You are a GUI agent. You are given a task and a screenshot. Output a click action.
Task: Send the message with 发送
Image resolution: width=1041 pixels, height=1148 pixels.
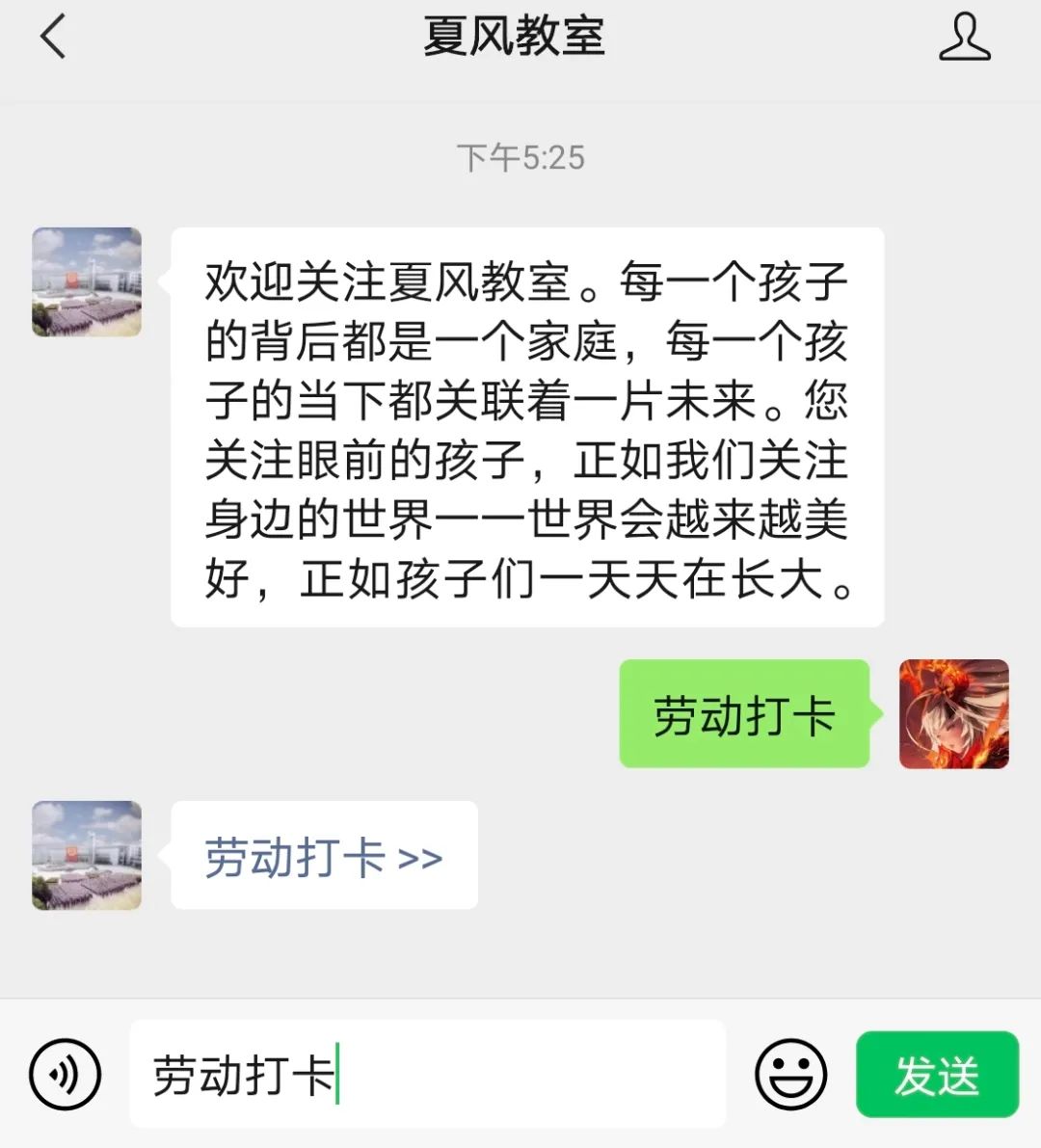[936, 1075]
